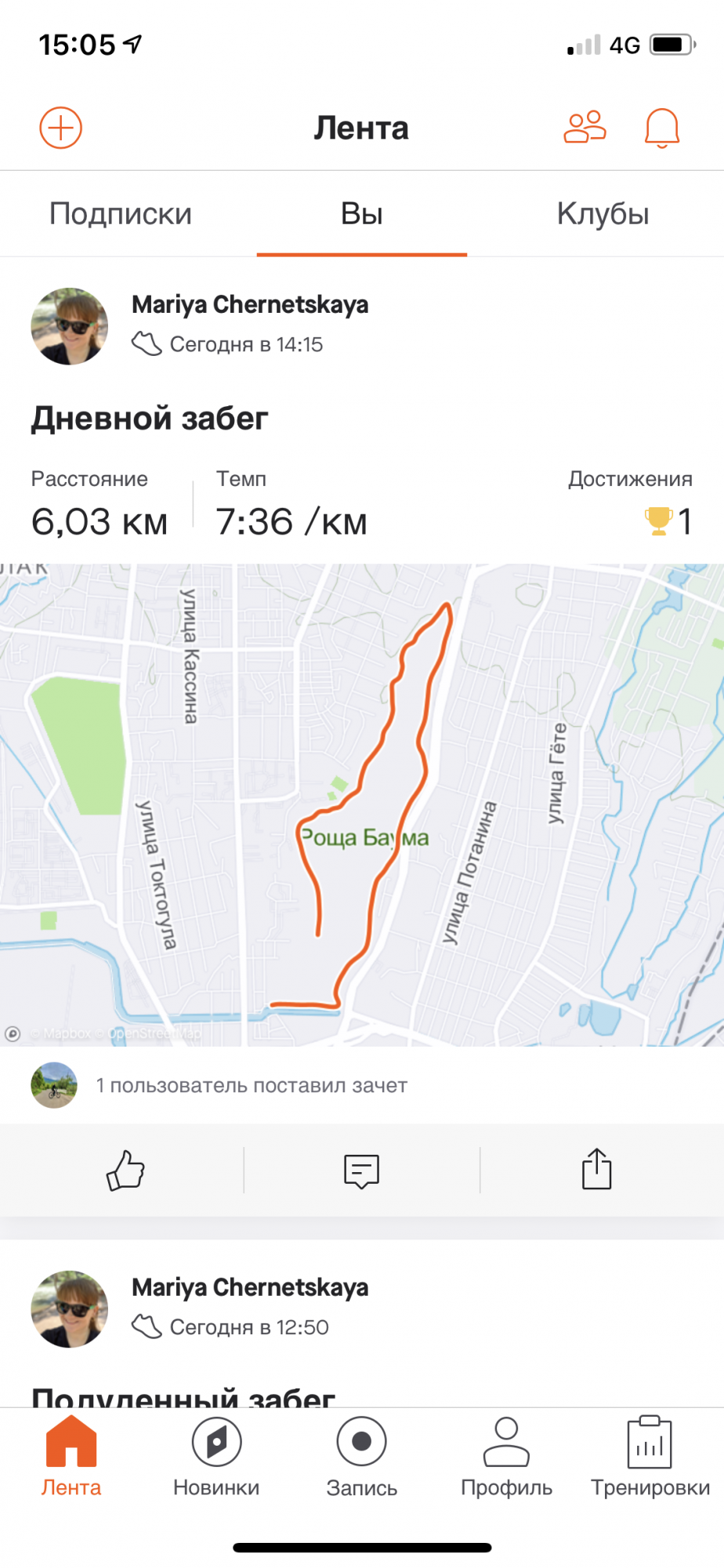
Task: Switch to the Подписки tab
Action: [x=121, y=214]
